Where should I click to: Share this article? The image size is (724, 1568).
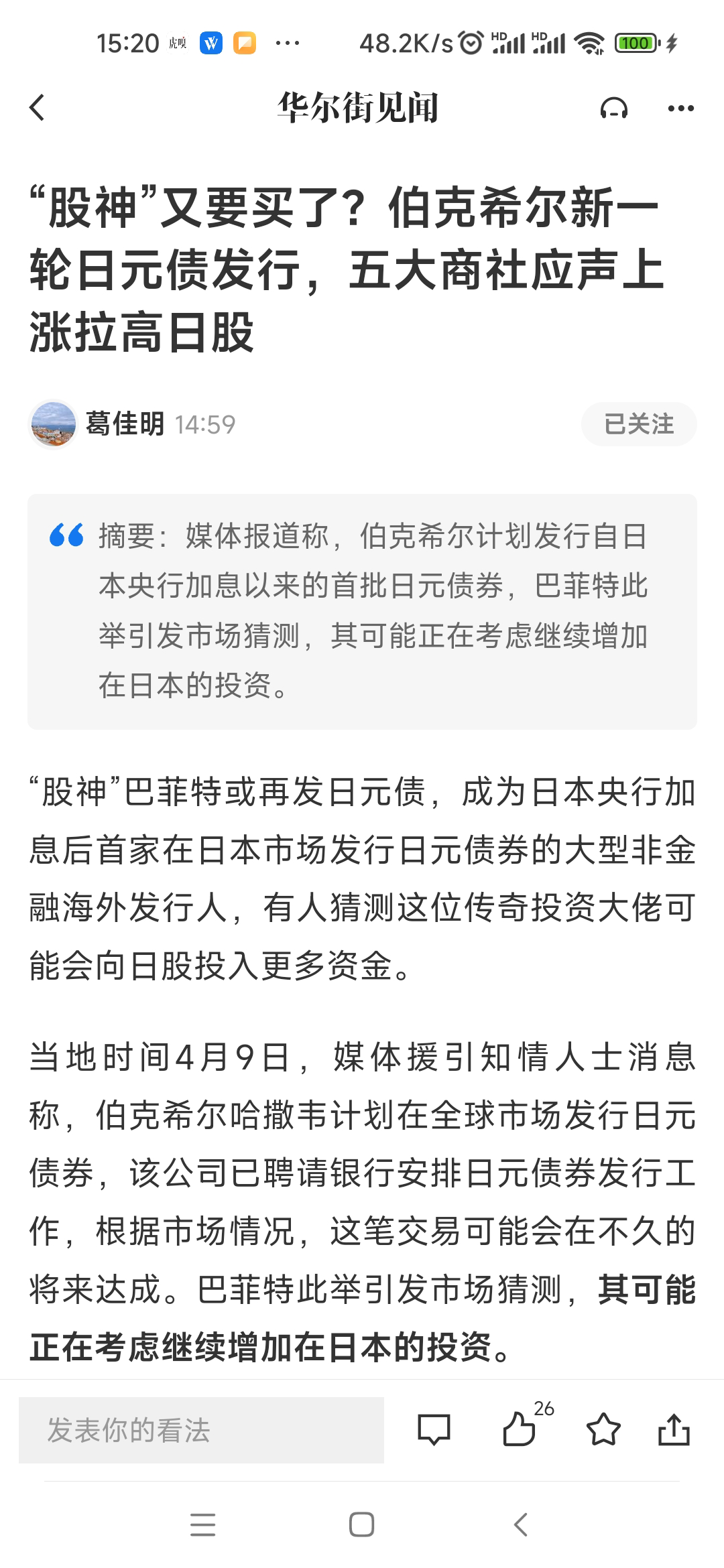coord(674,1430)
